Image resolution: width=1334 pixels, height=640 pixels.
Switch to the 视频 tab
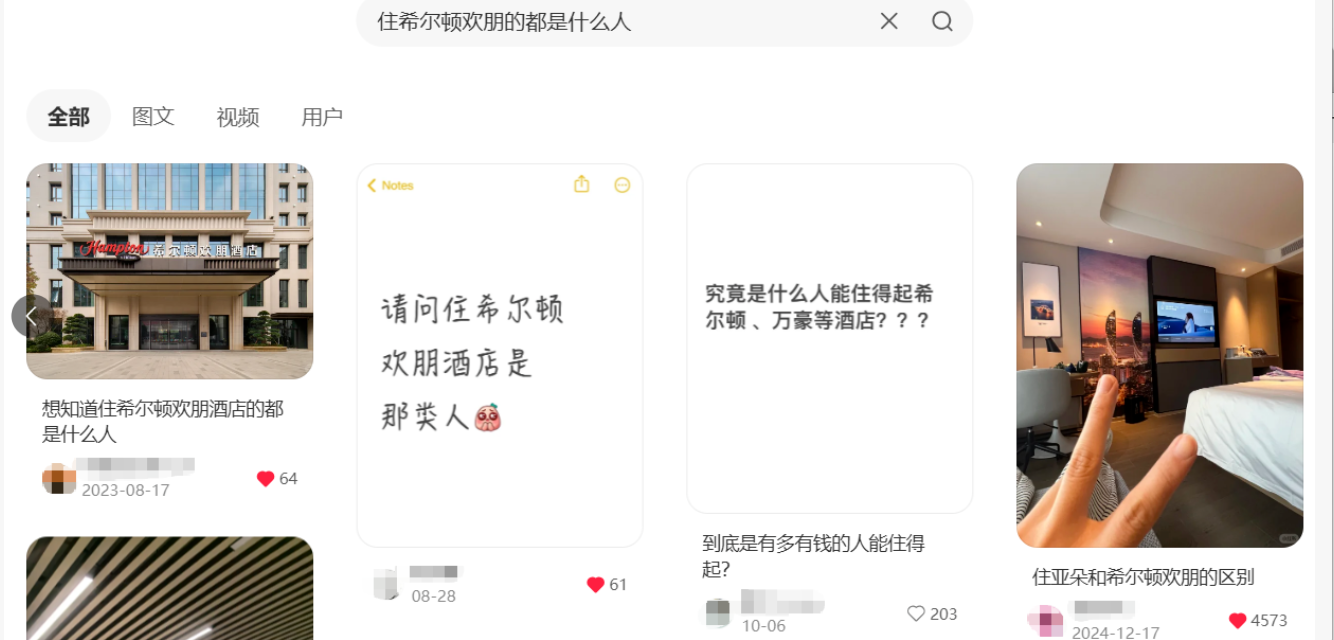[x=238, y=117]
